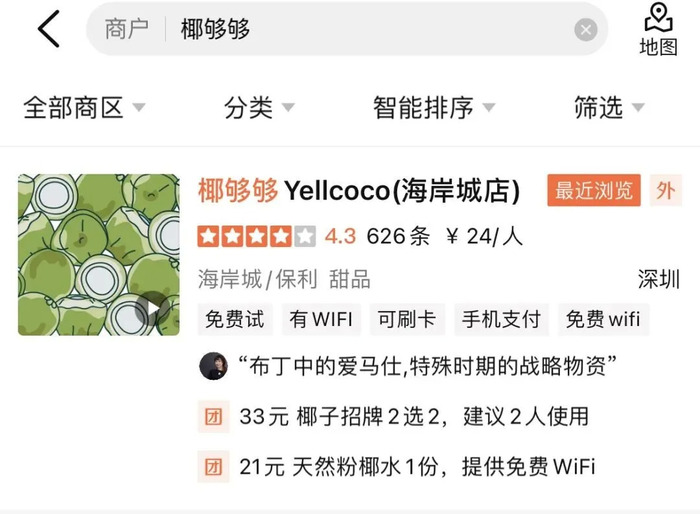
Task: Clear the search text
Action: [586, 30]
